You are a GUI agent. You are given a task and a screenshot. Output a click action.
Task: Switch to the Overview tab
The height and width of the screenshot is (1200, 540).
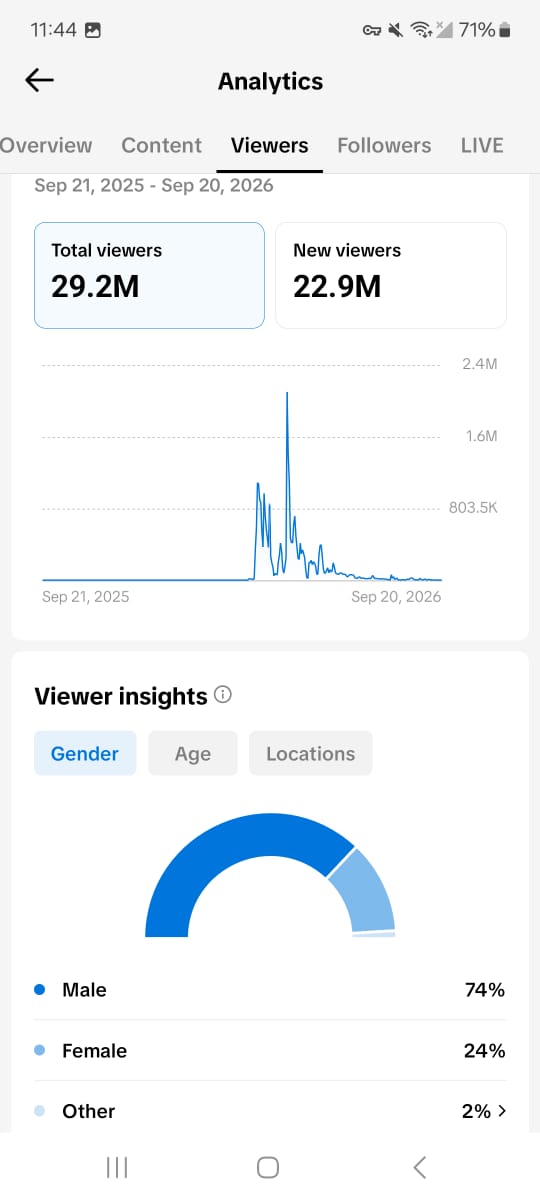click(x=45, y=145)
